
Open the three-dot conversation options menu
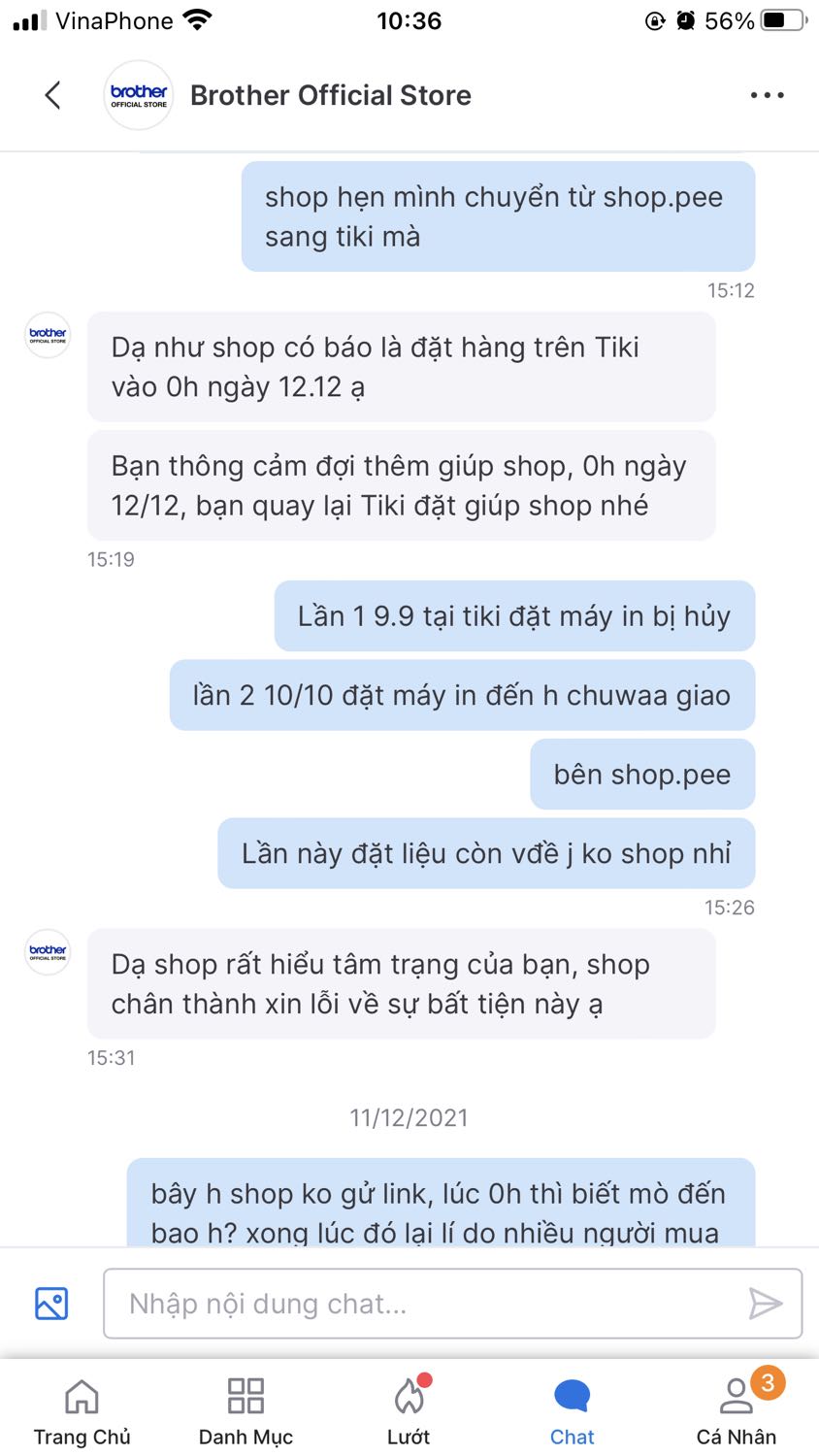(x=767, y=94)
